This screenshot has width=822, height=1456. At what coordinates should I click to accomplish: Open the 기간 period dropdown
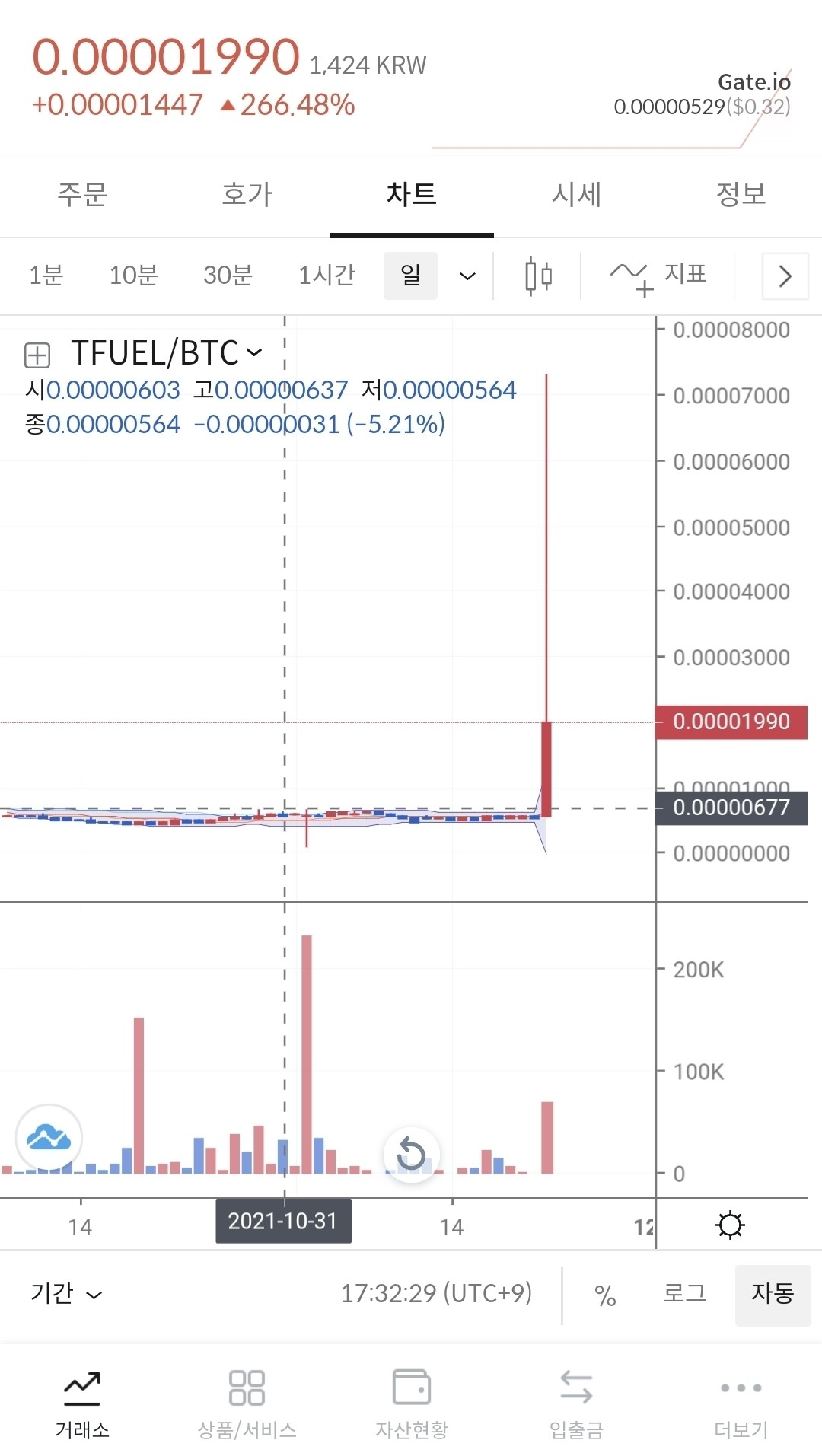(x=66, y=1294)
